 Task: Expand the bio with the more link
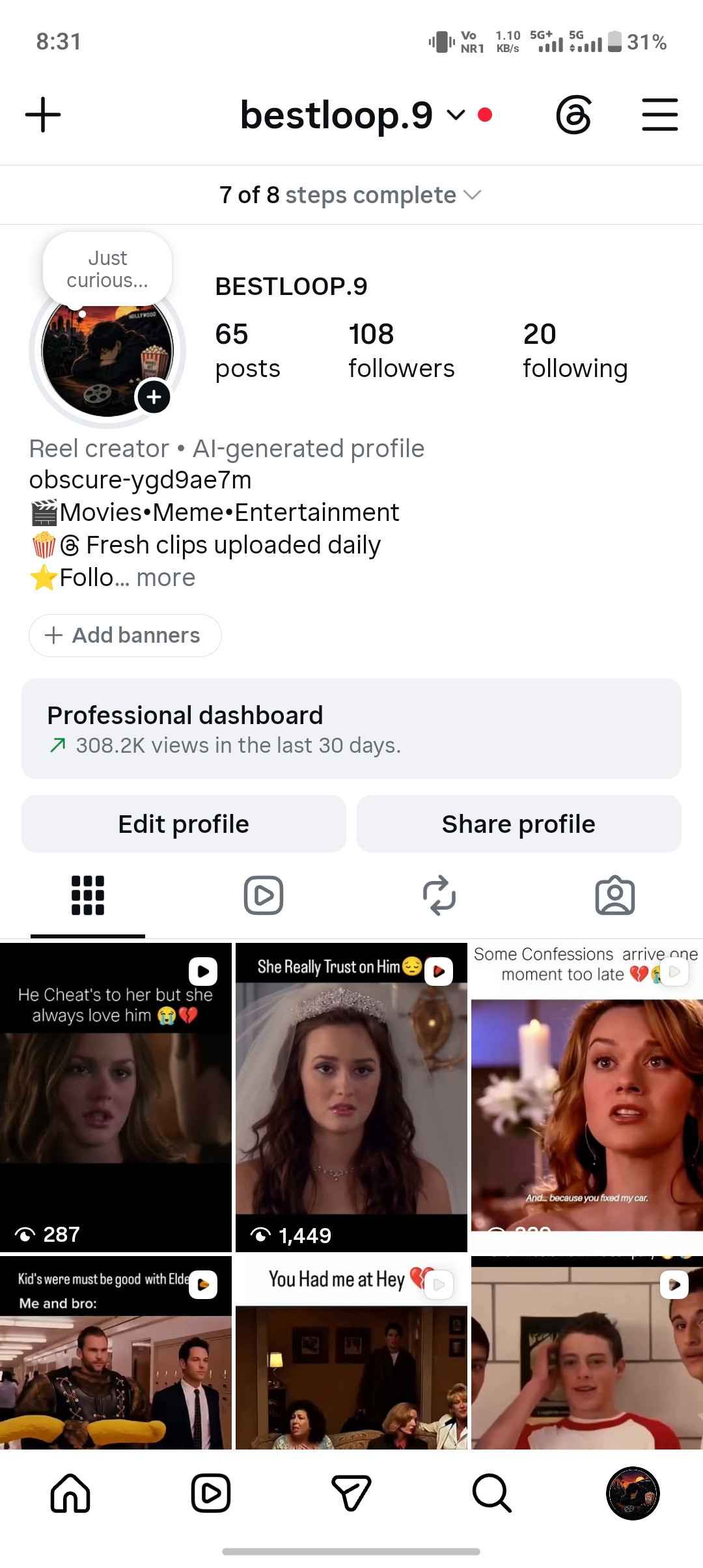pos(166,578)
